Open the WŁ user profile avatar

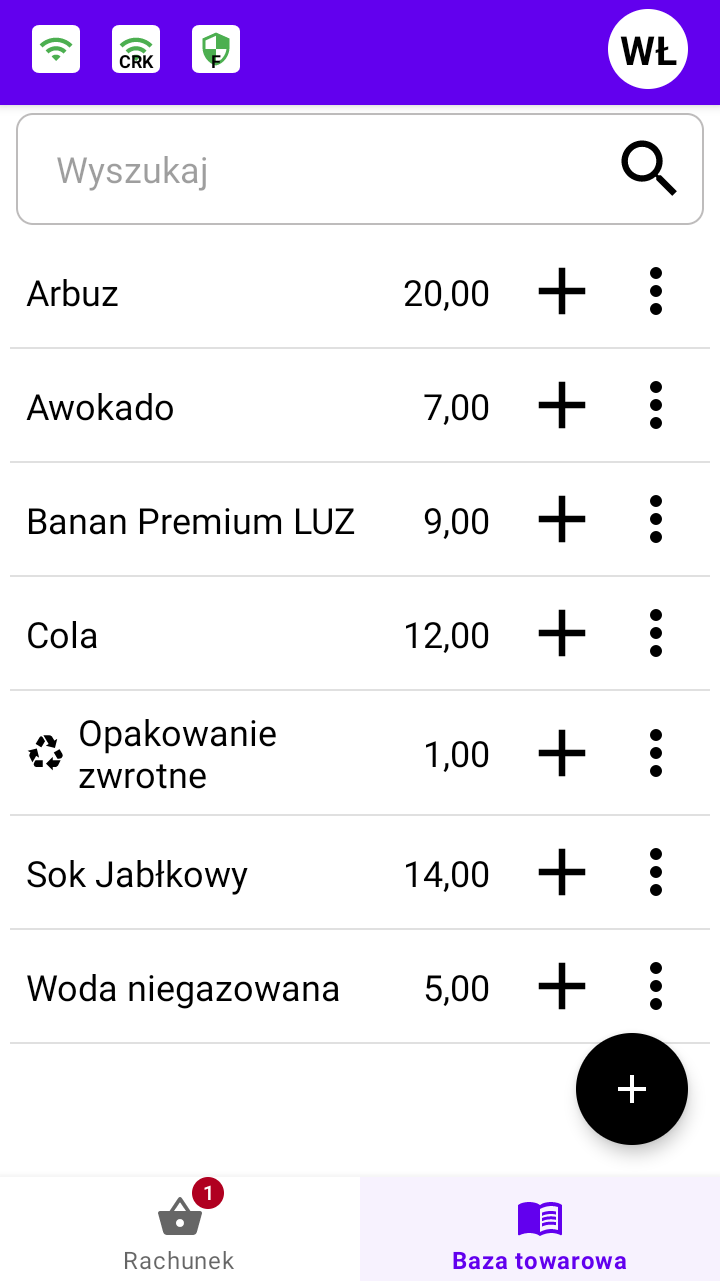click(x=648, y=49)
